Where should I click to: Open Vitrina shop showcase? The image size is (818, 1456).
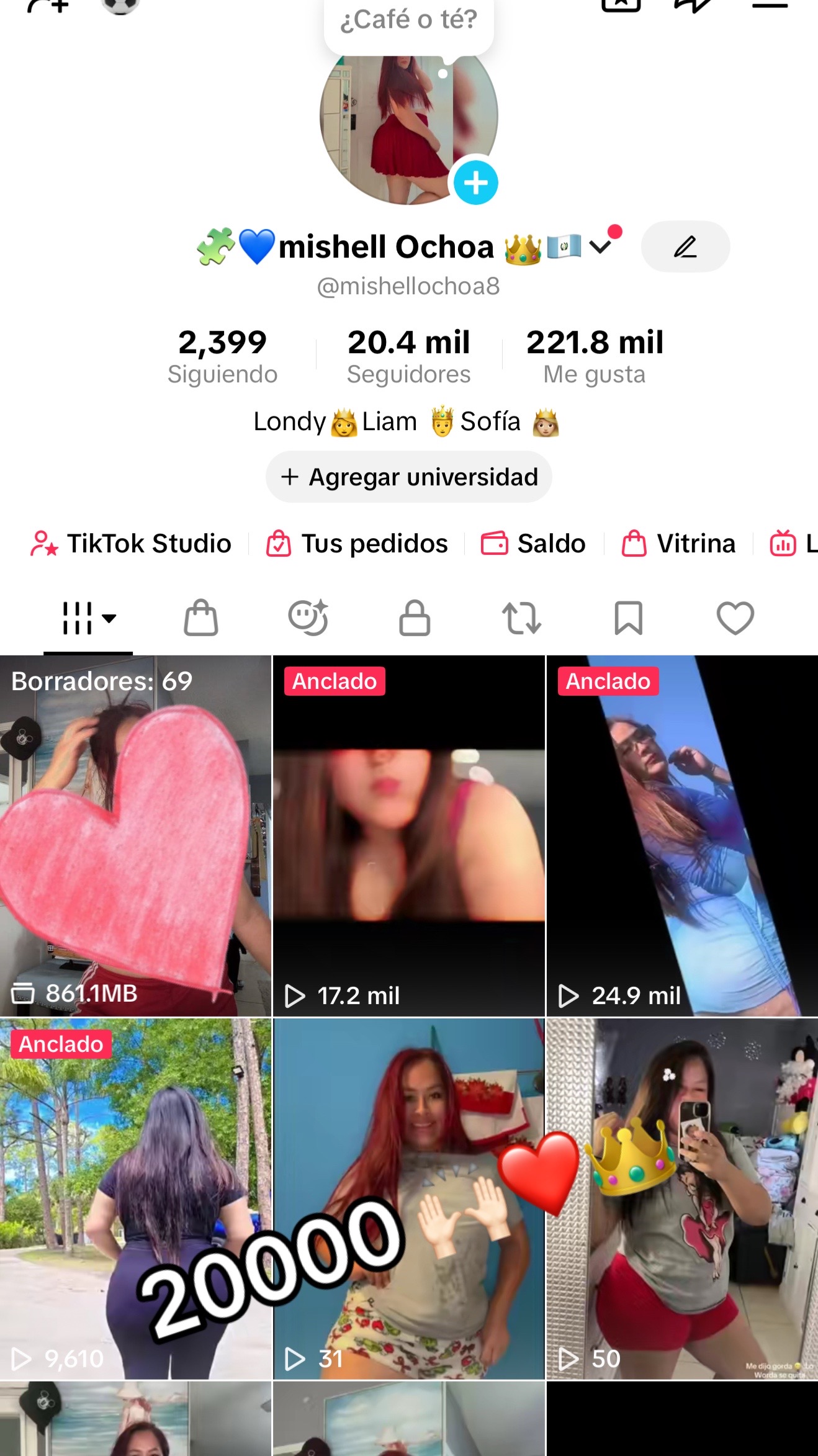coord(678,544)
